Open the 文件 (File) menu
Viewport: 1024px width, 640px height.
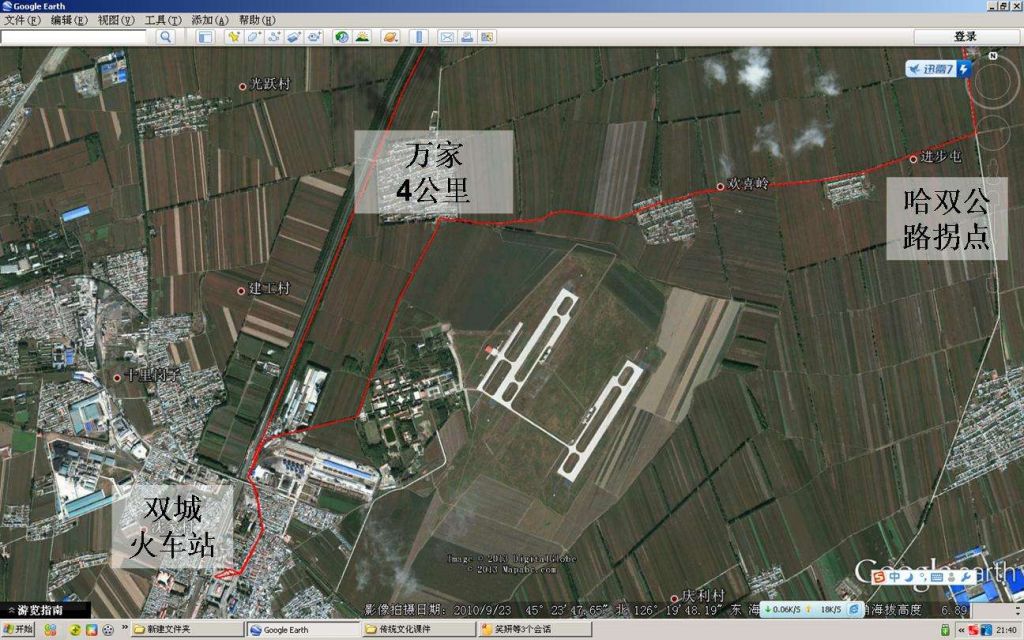[21, 20]
